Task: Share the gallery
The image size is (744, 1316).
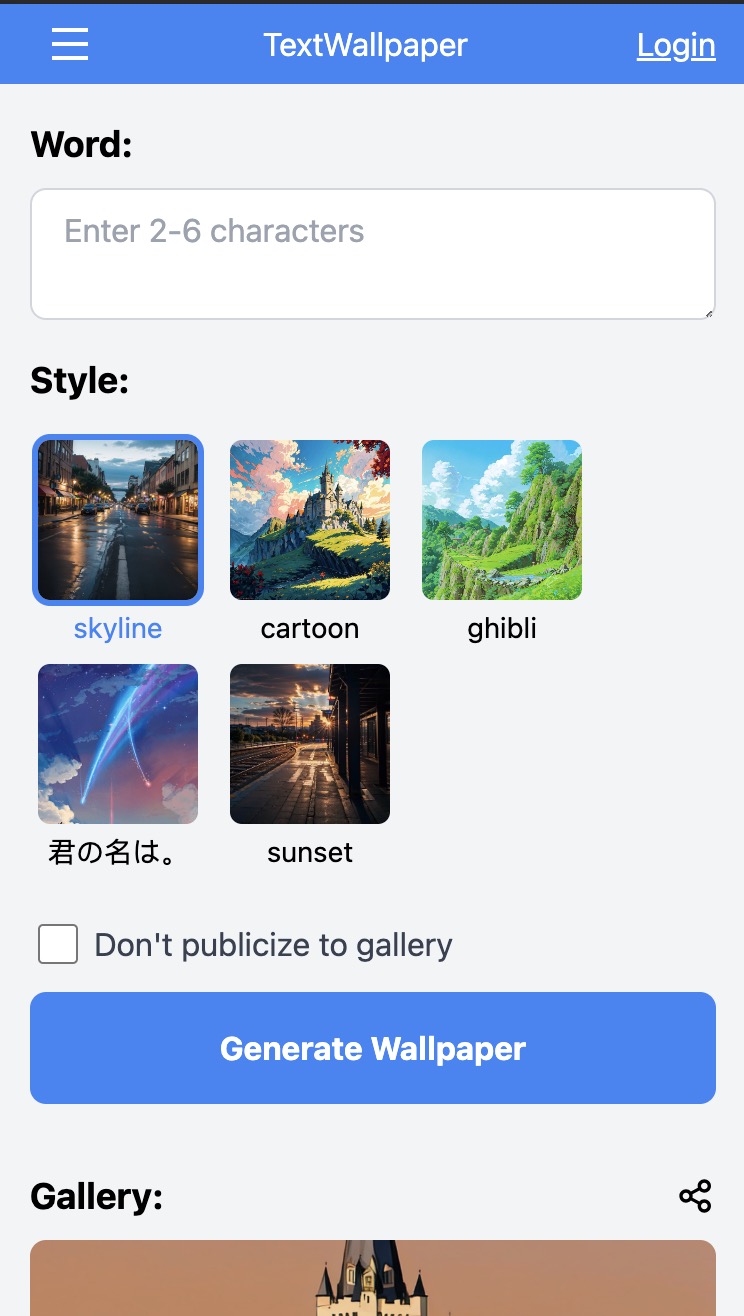Action: click(x=695, y=1196)
